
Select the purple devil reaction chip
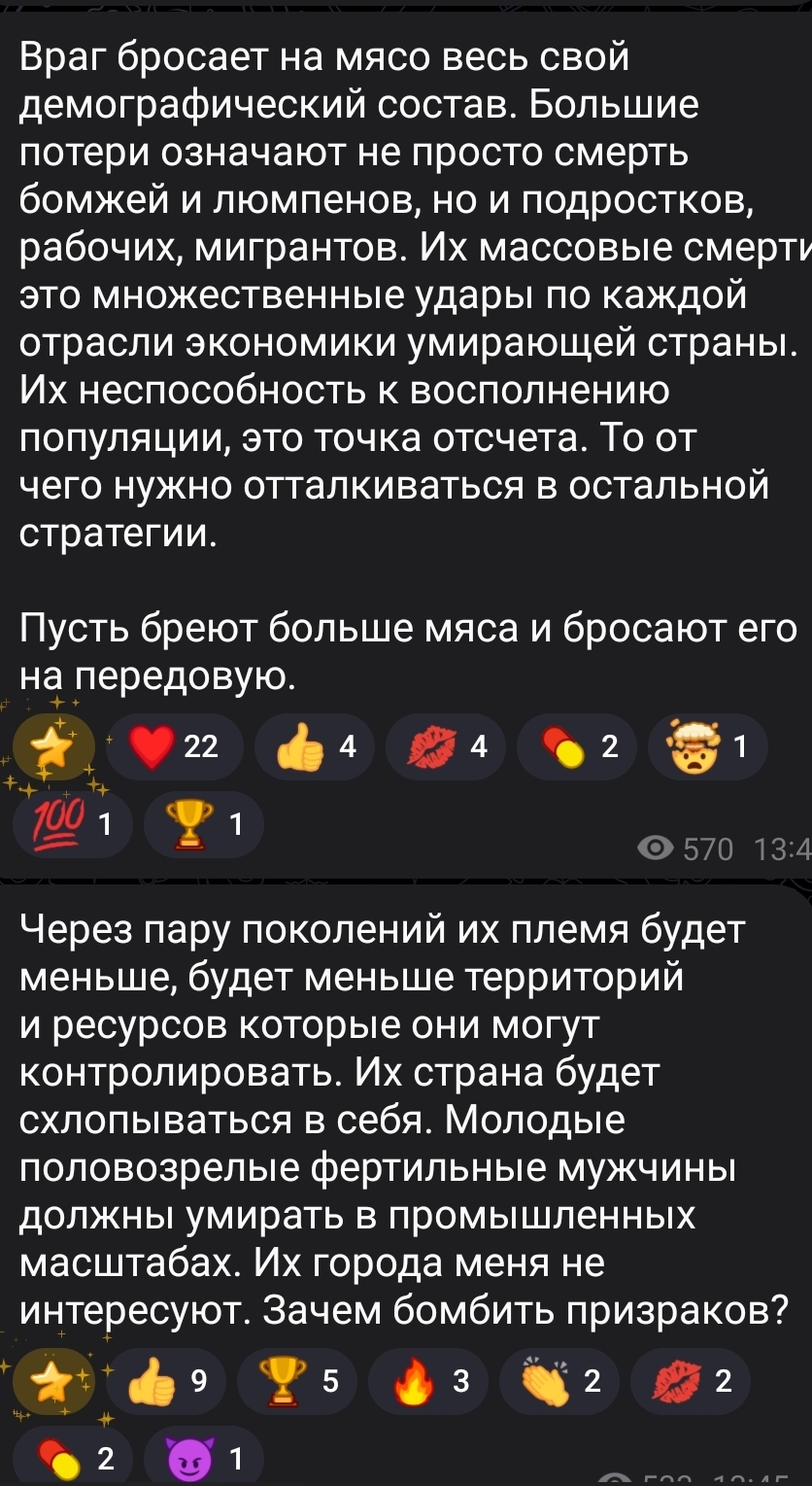(206, 1458)
